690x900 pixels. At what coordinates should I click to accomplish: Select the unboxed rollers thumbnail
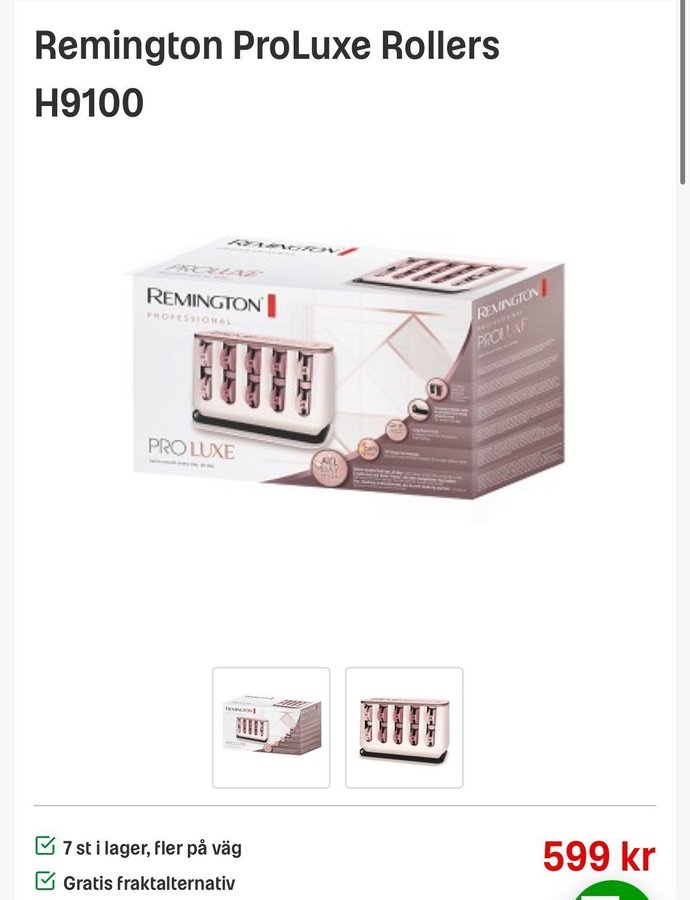coord(404,727)
